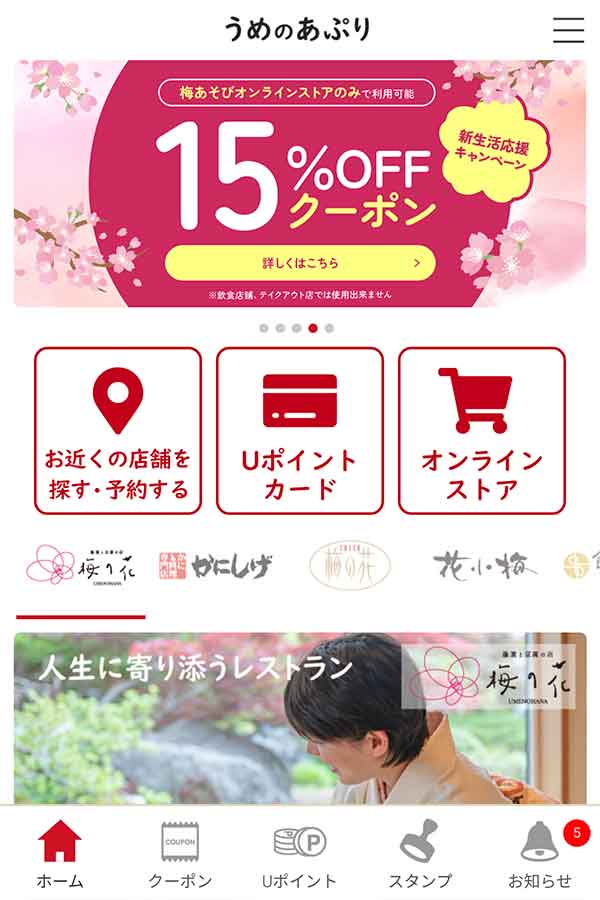Viewport: 600px width, 900px height.
Task: Switch to the クーポン tab
Action: [x=180, y=855]
